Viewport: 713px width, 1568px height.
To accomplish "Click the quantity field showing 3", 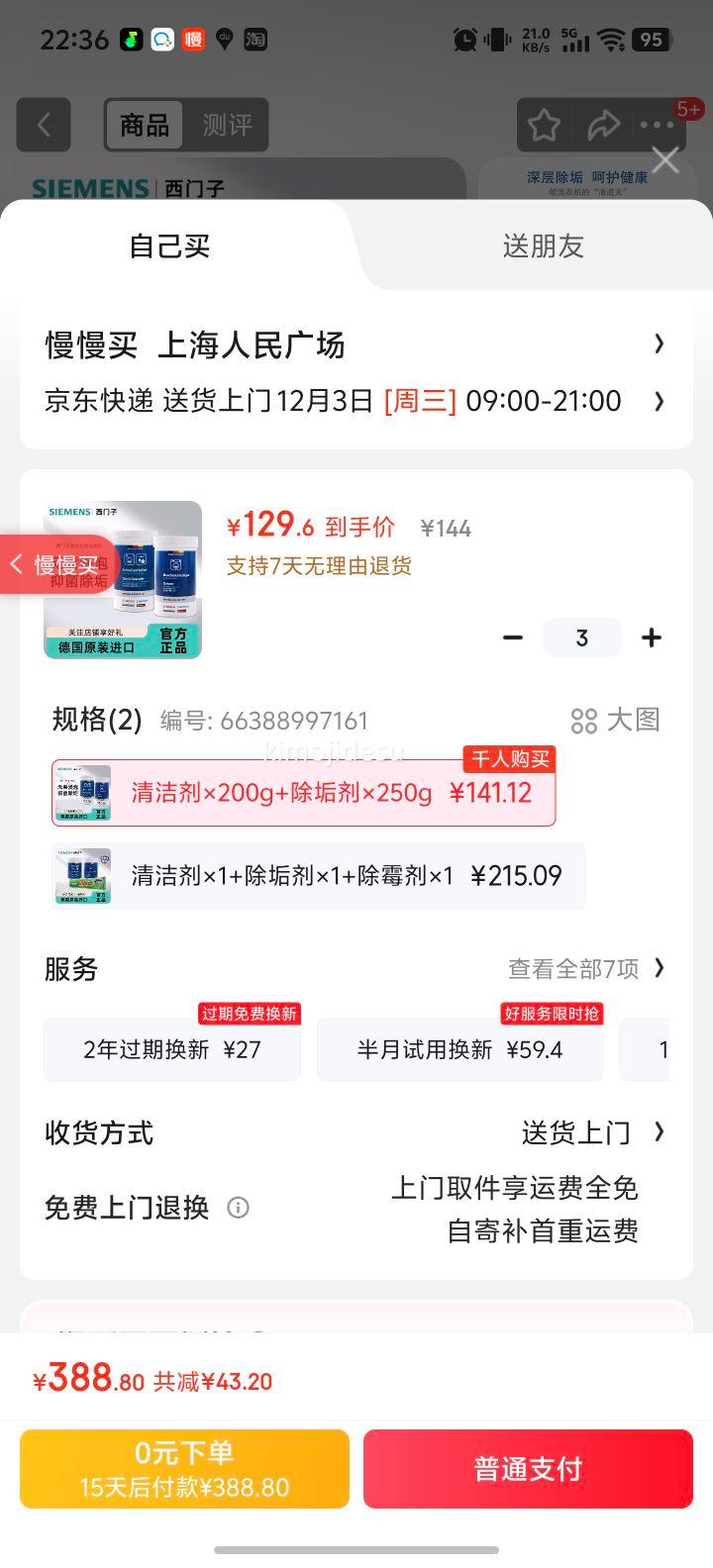I will point(581,637).
